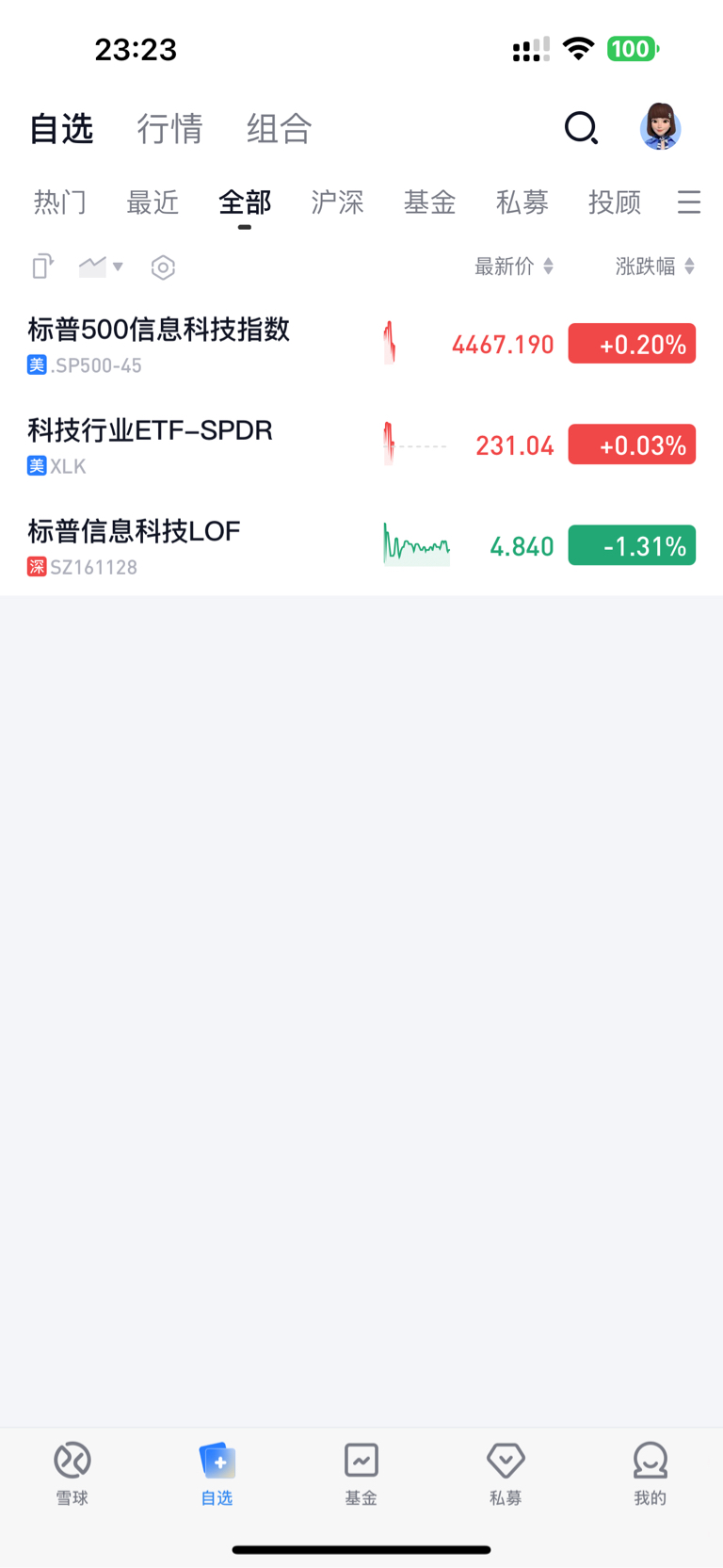The width and height of the screenshot is (723, 1568).
Task: Select the 基金 category tab
Action: (x=429, y=202)
